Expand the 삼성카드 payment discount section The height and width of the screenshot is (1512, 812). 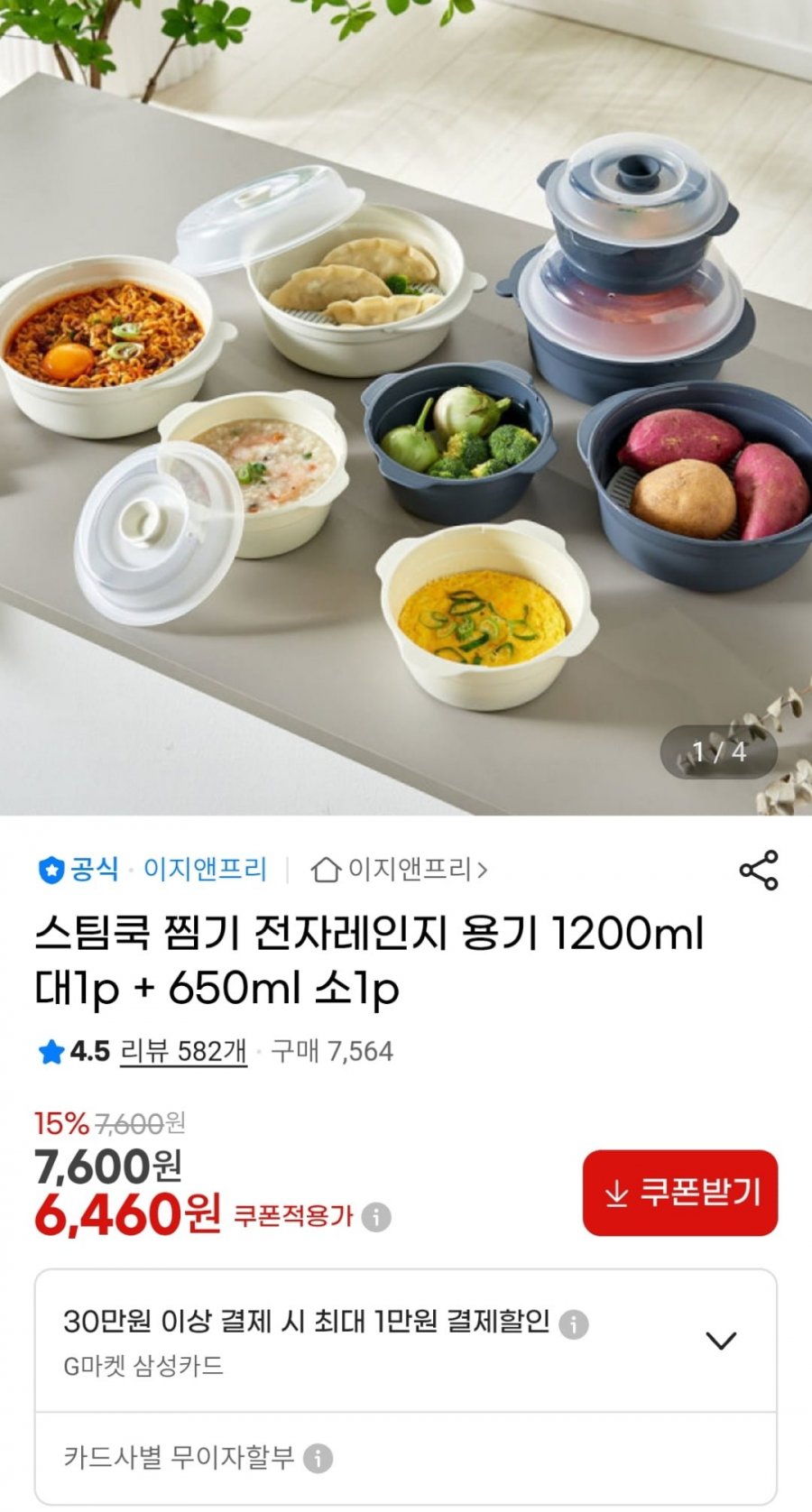(721, 1341)
